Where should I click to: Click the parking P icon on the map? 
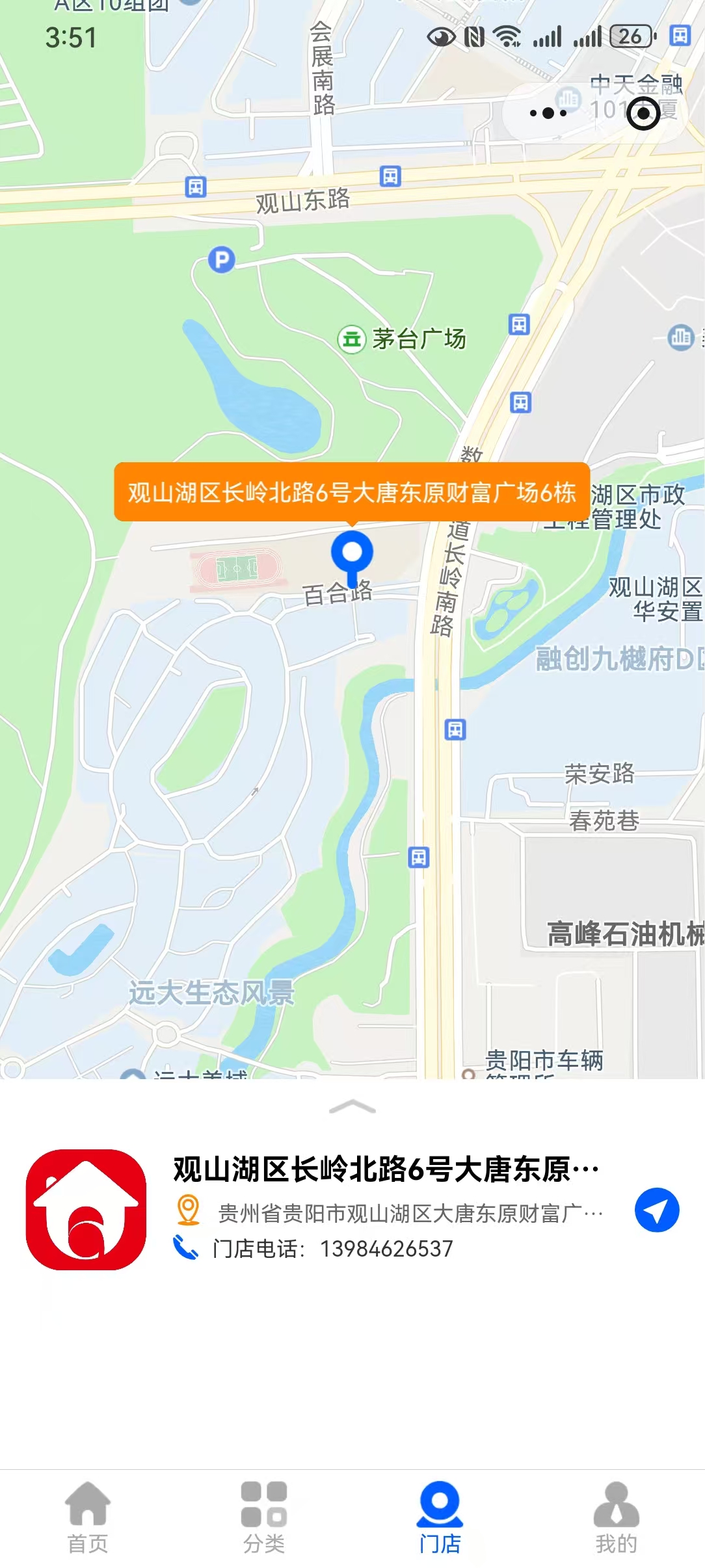pos(220,259)
